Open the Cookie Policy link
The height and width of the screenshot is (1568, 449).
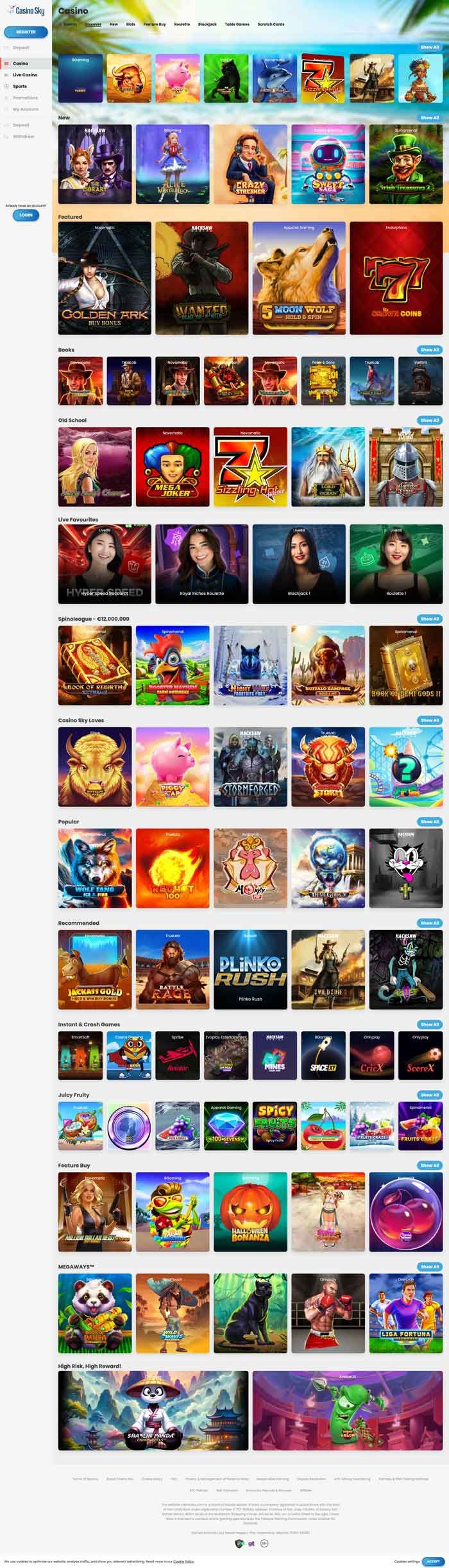pos(183,1561)
